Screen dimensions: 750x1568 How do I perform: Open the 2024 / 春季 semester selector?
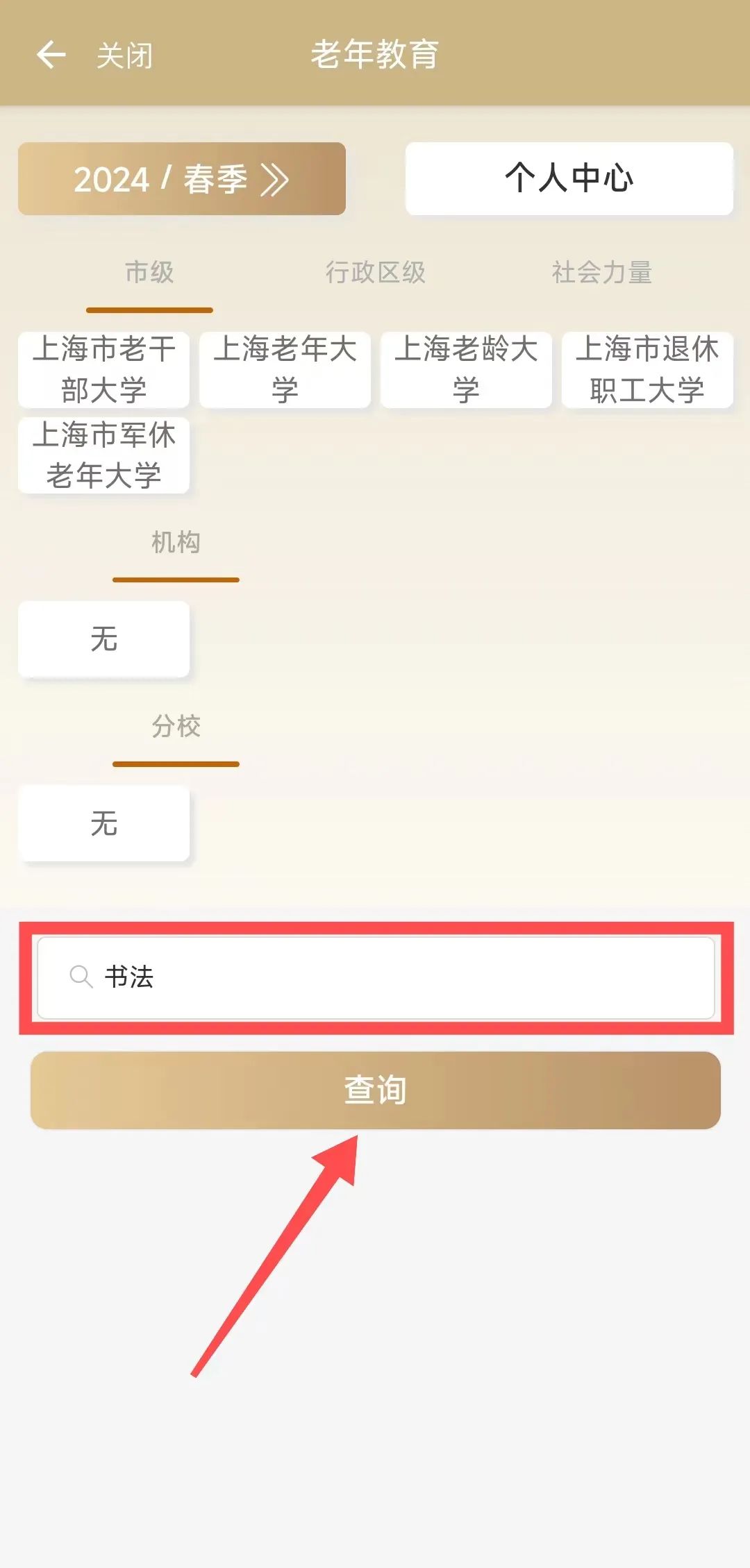tap(181, 179)
